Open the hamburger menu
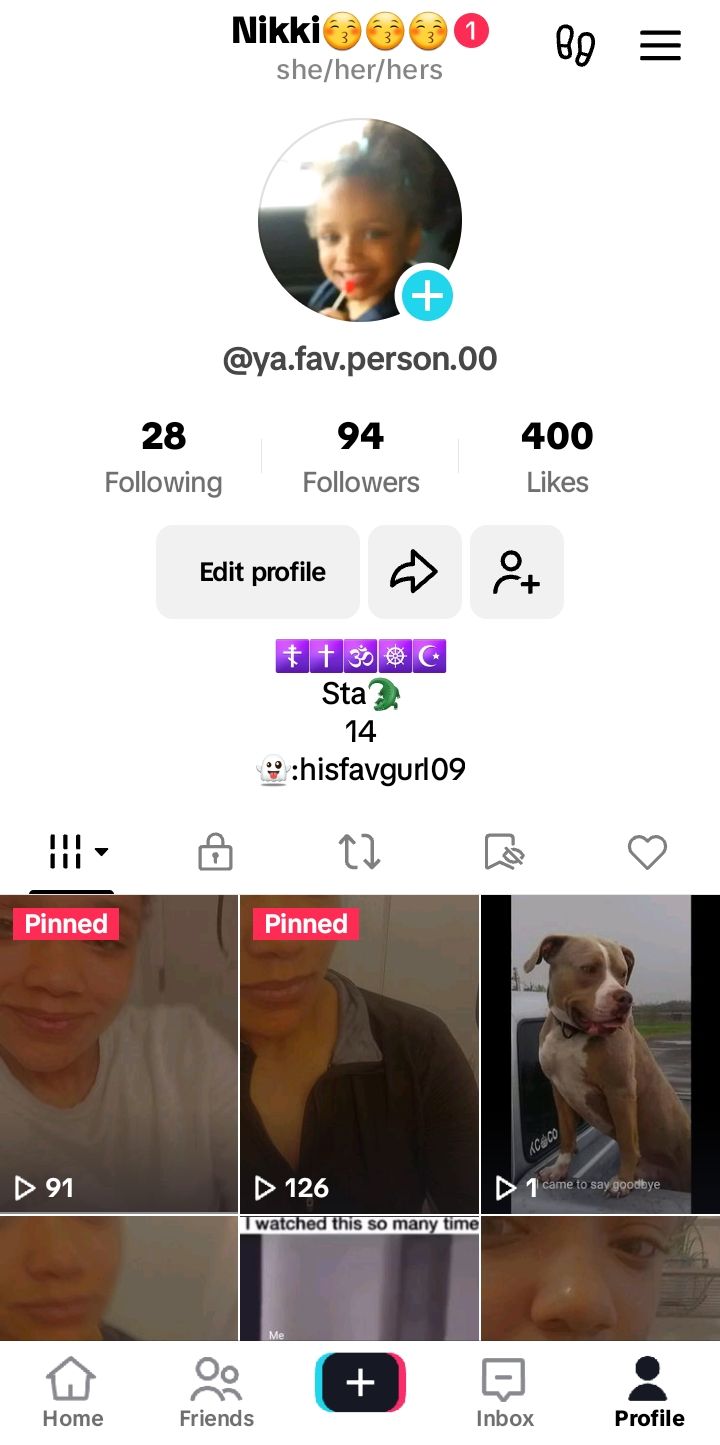This screenshot has height=1445, width=720. point(660,45)
